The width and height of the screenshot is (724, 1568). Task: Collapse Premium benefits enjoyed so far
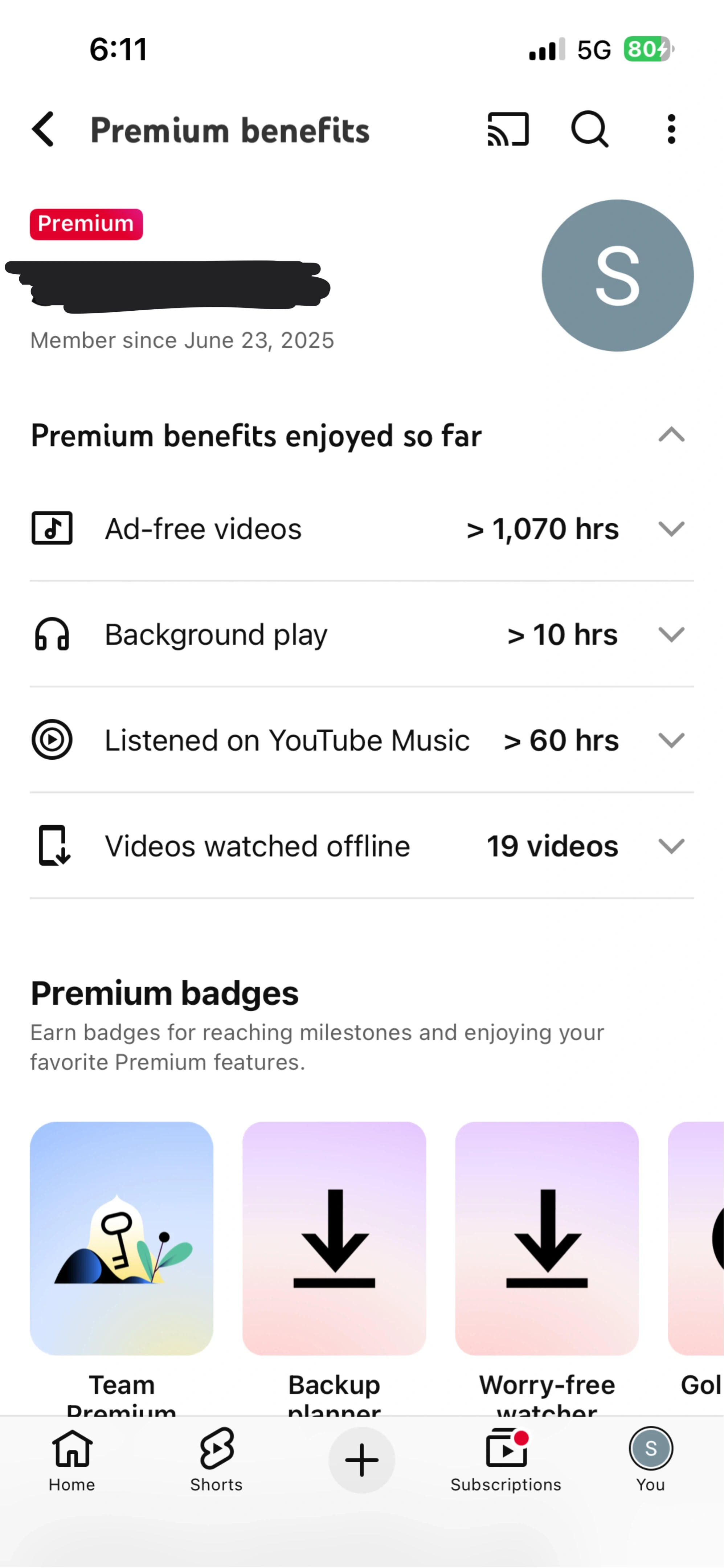coord(671,435)
